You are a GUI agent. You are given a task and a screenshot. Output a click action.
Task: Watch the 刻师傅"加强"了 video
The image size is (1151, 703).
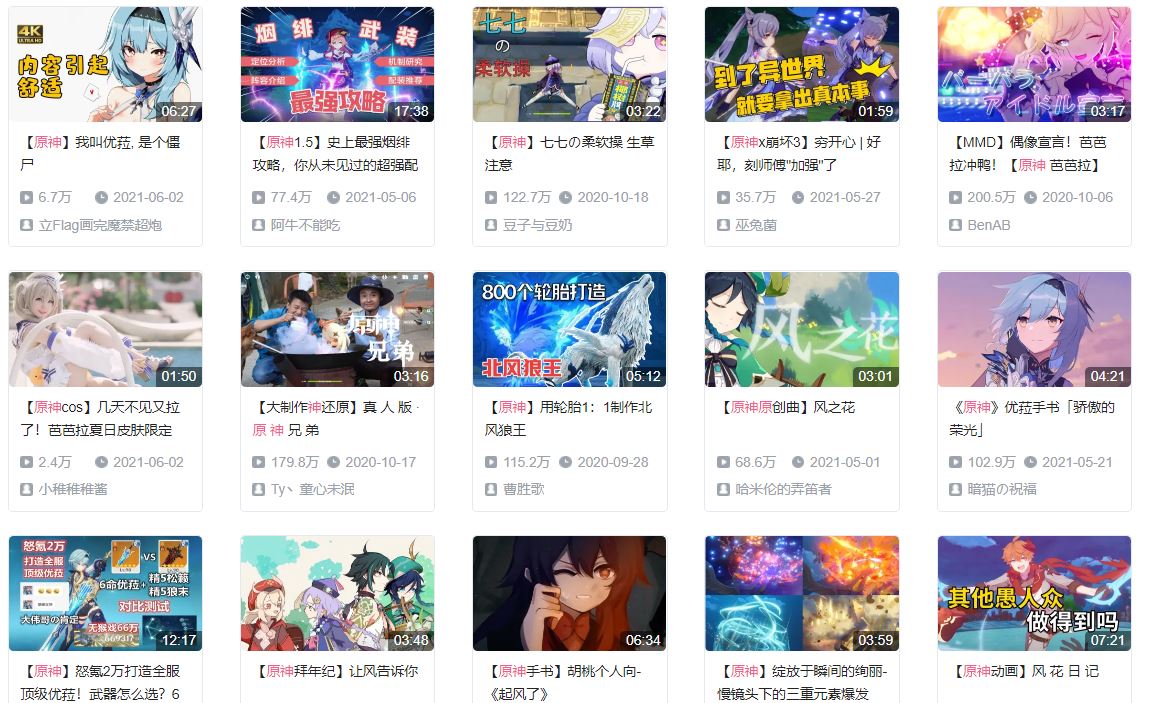point(801,65)
